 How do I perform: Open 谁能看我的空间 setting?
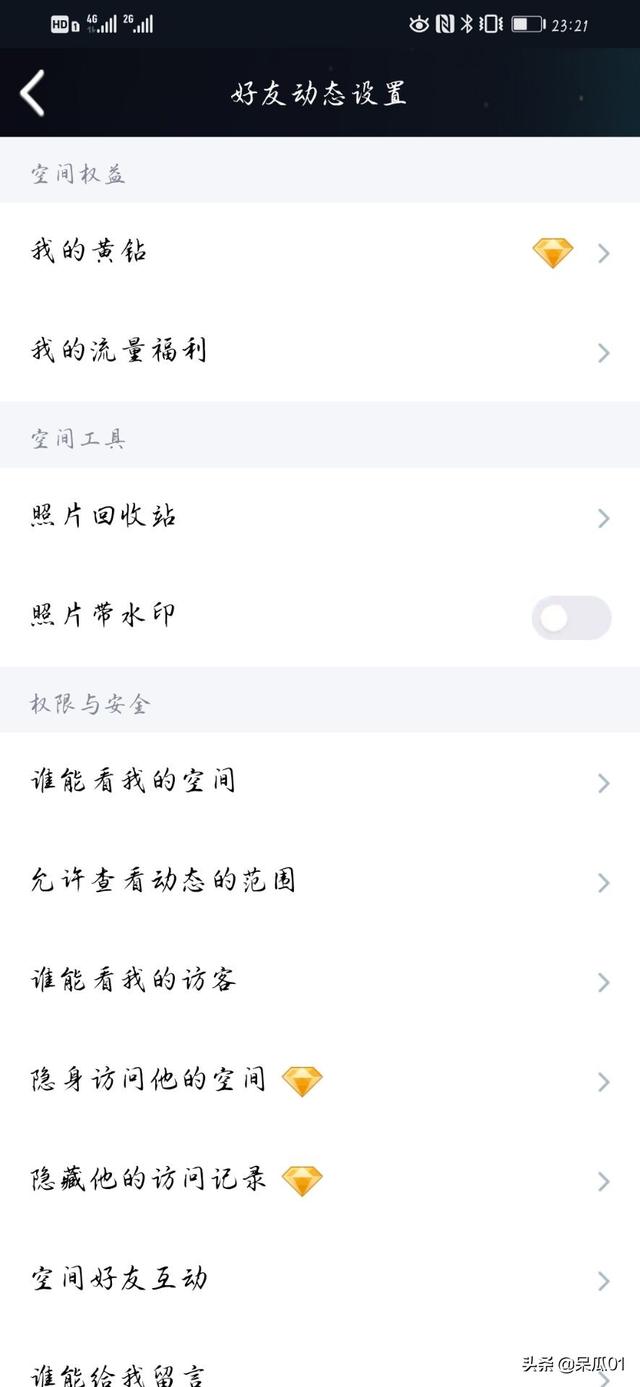pos(320,782)
